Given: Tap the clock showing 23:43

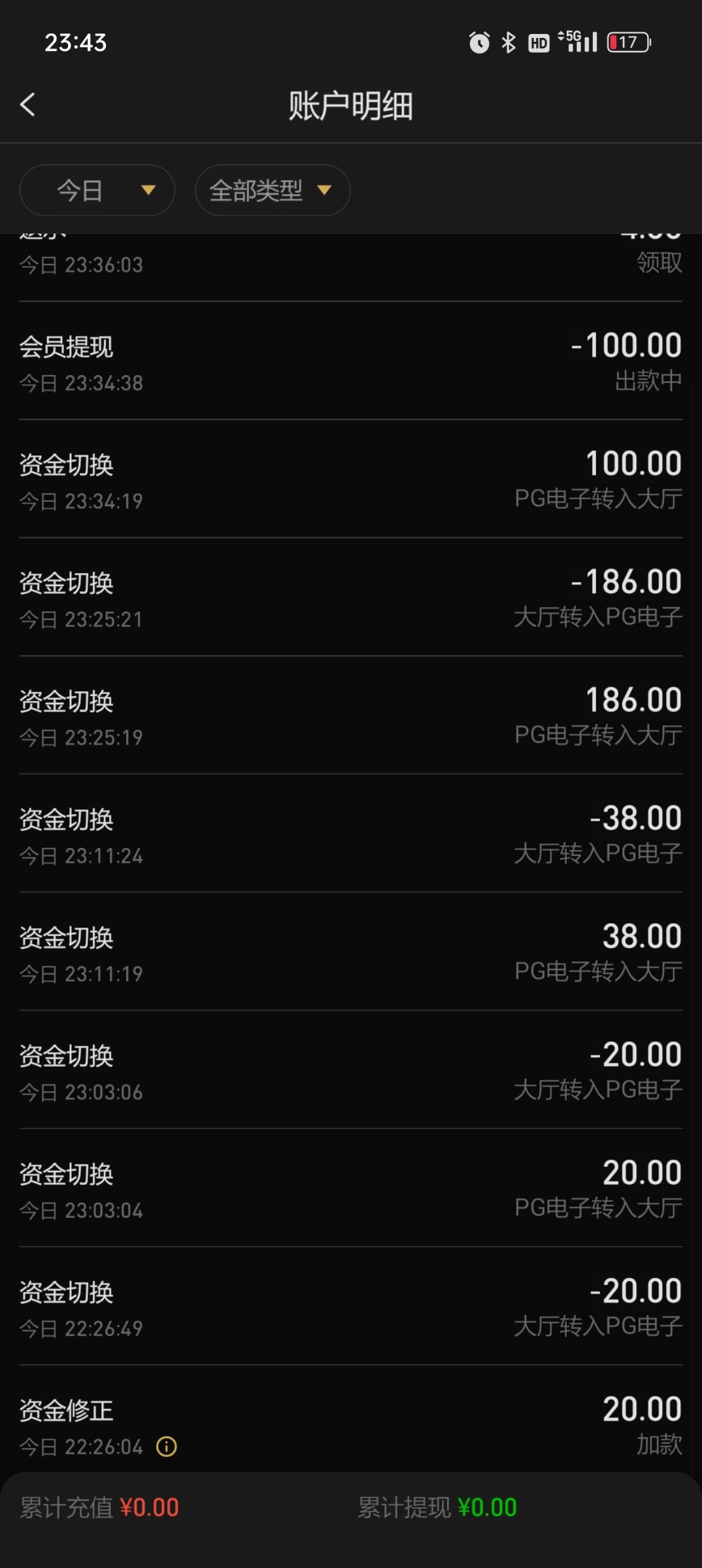Looking at the screenshot, I should [75, 42].
